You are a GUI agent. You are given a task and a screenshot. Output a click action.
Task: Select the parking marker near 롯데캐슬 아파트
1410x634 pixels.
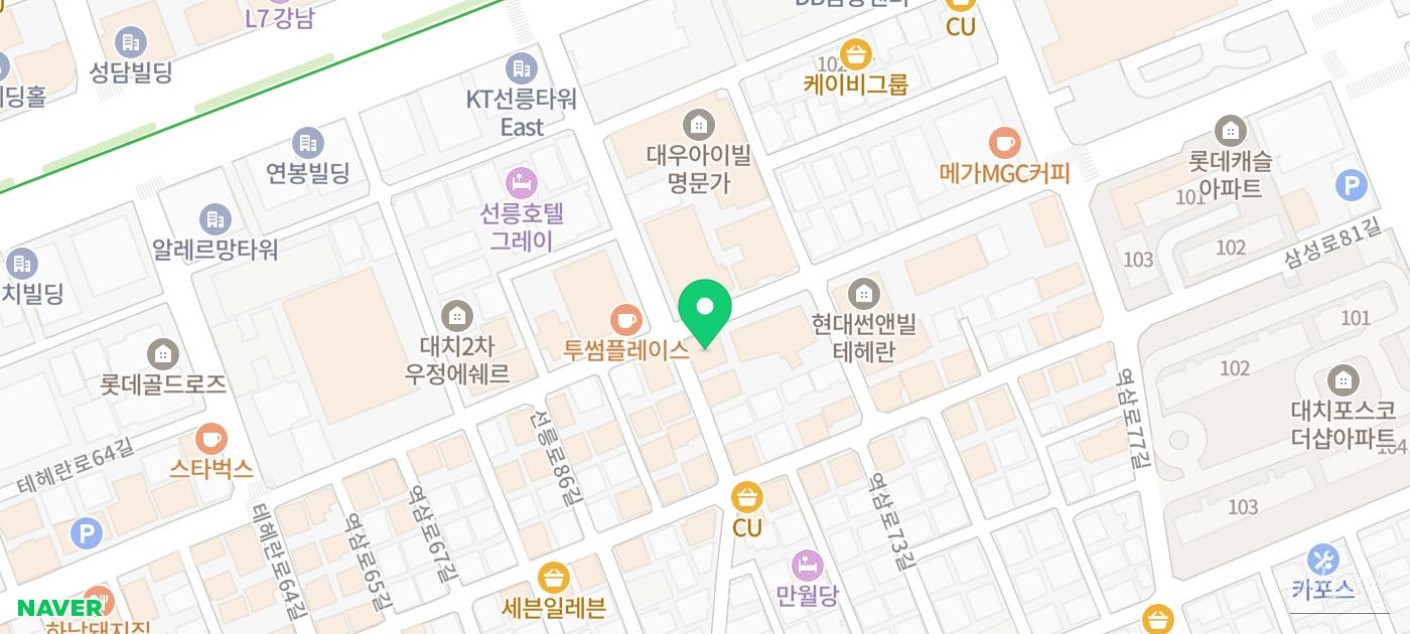(1351, 185)
